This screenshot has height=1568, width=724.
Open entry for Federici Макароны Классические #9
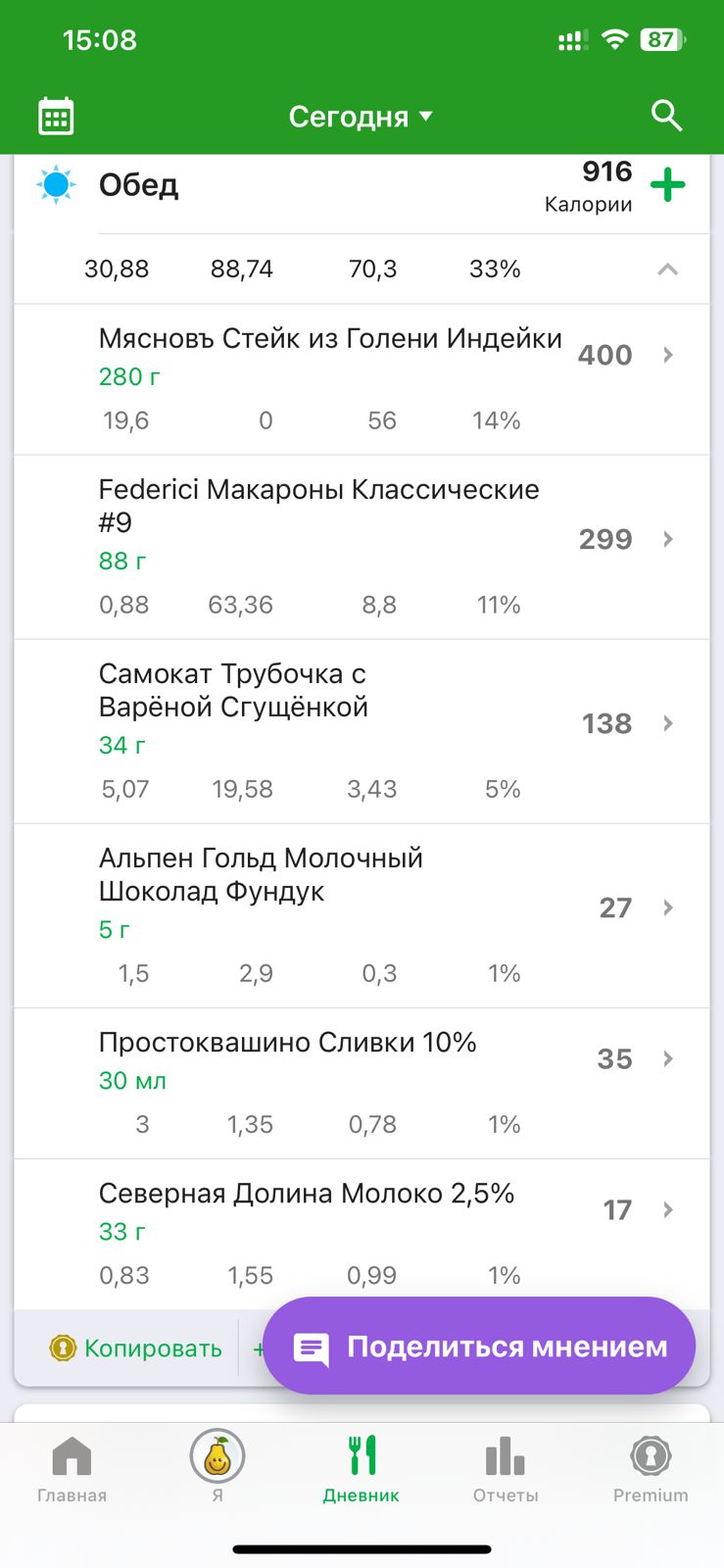[x=667, y=539]
